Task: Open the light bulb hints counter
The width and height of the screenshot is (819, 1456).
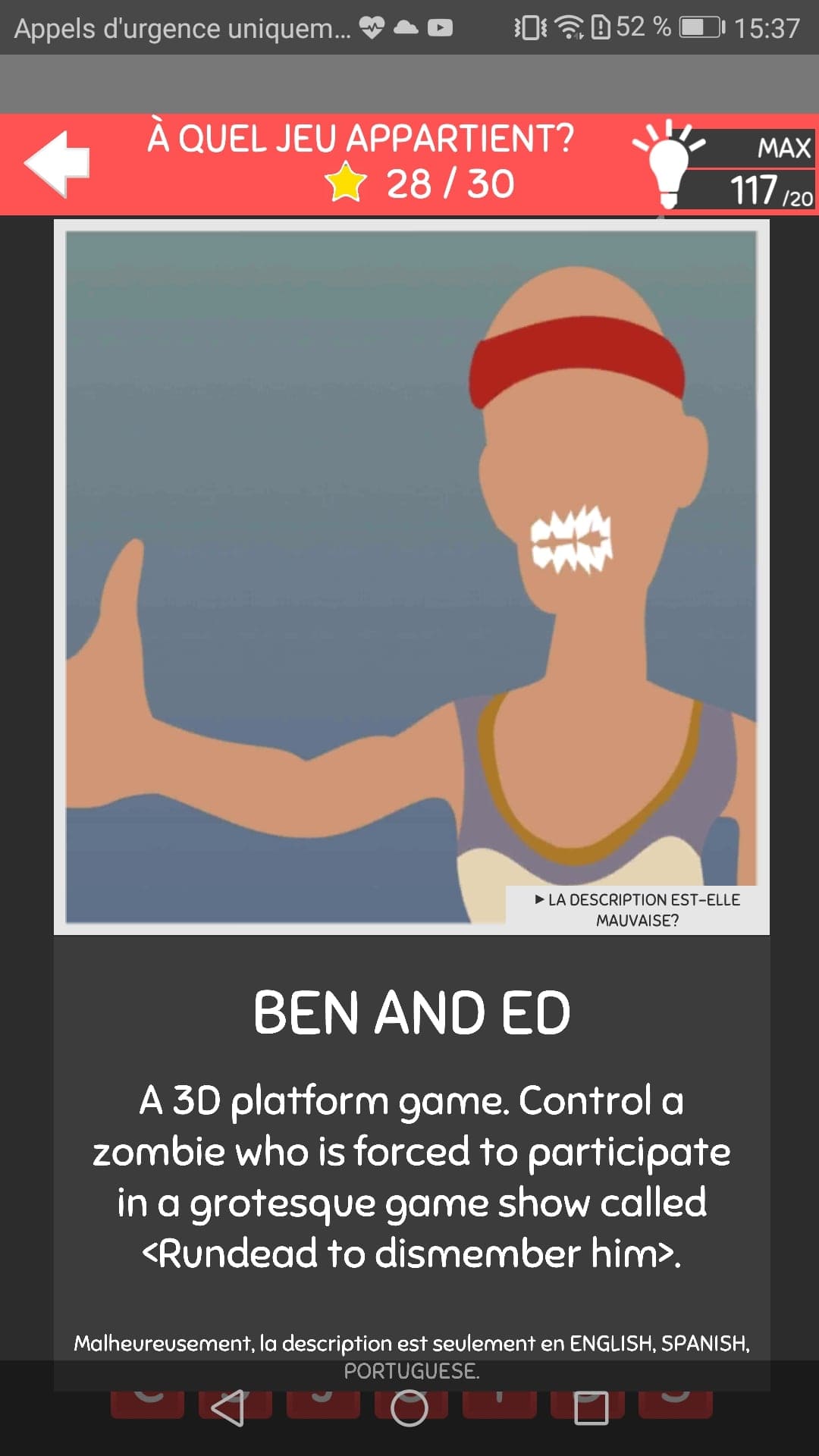Action: click(724, 165)
